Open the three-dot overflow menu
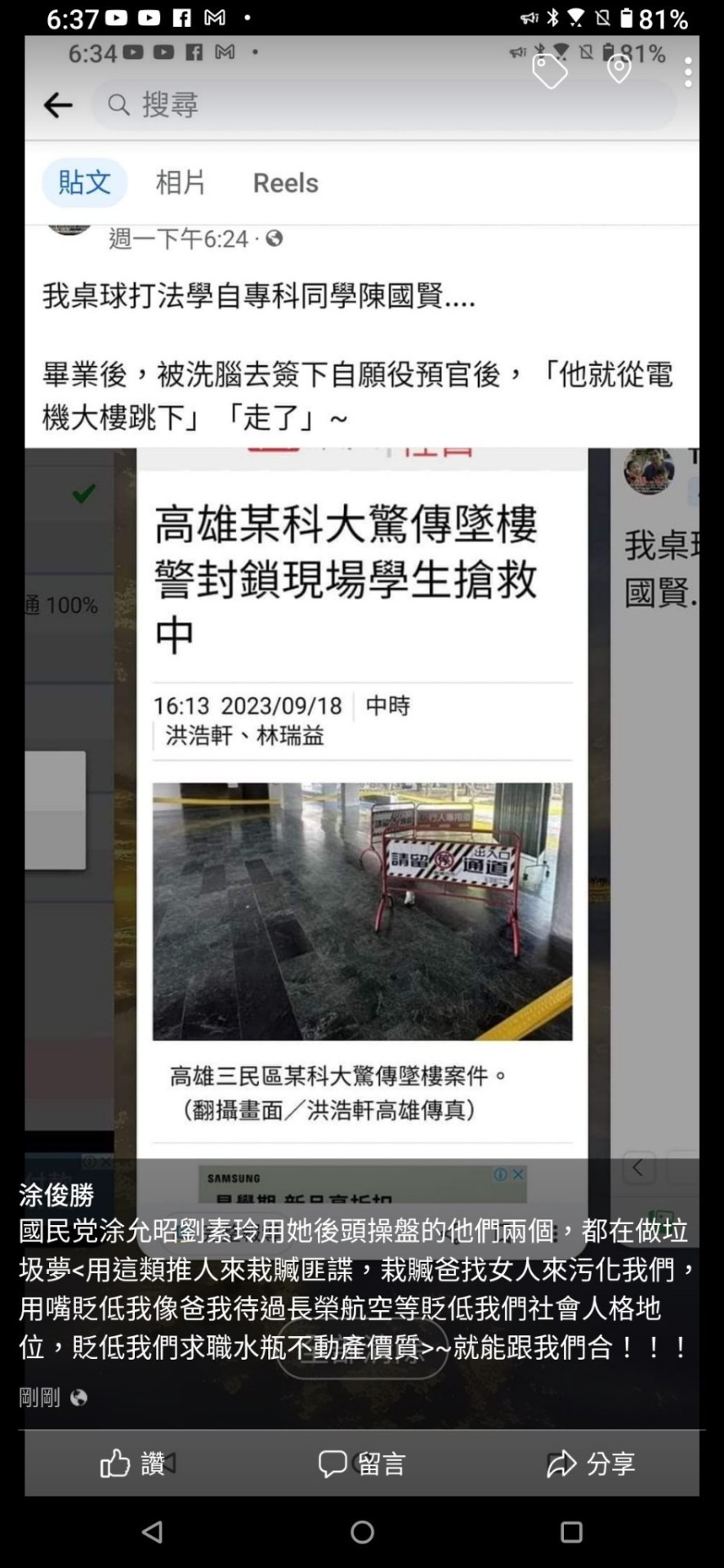The height and width of the screenshot is (1568, 724). 688,72
